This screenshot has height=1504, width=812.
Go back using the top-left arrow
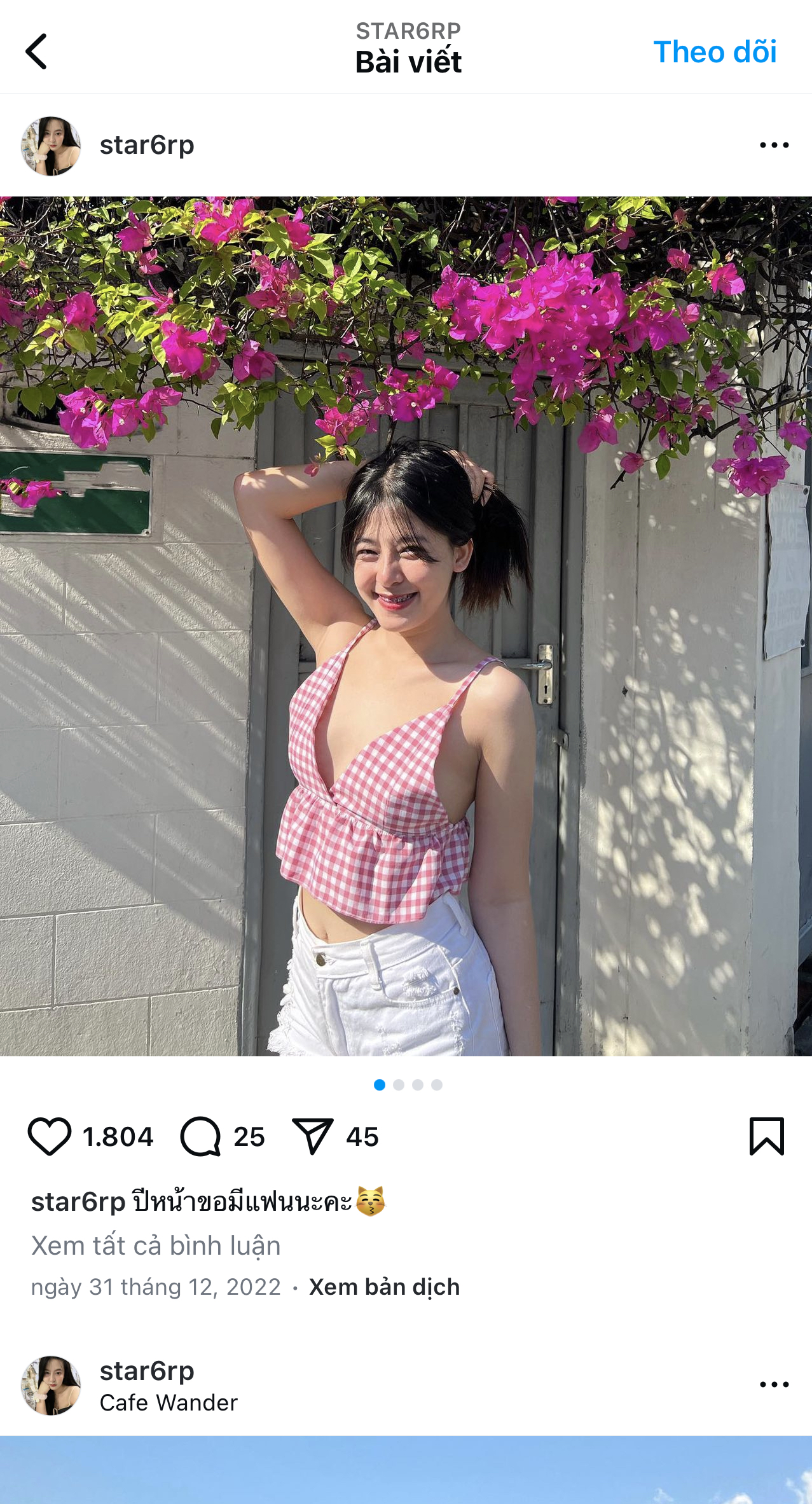[x=36, y=52]
